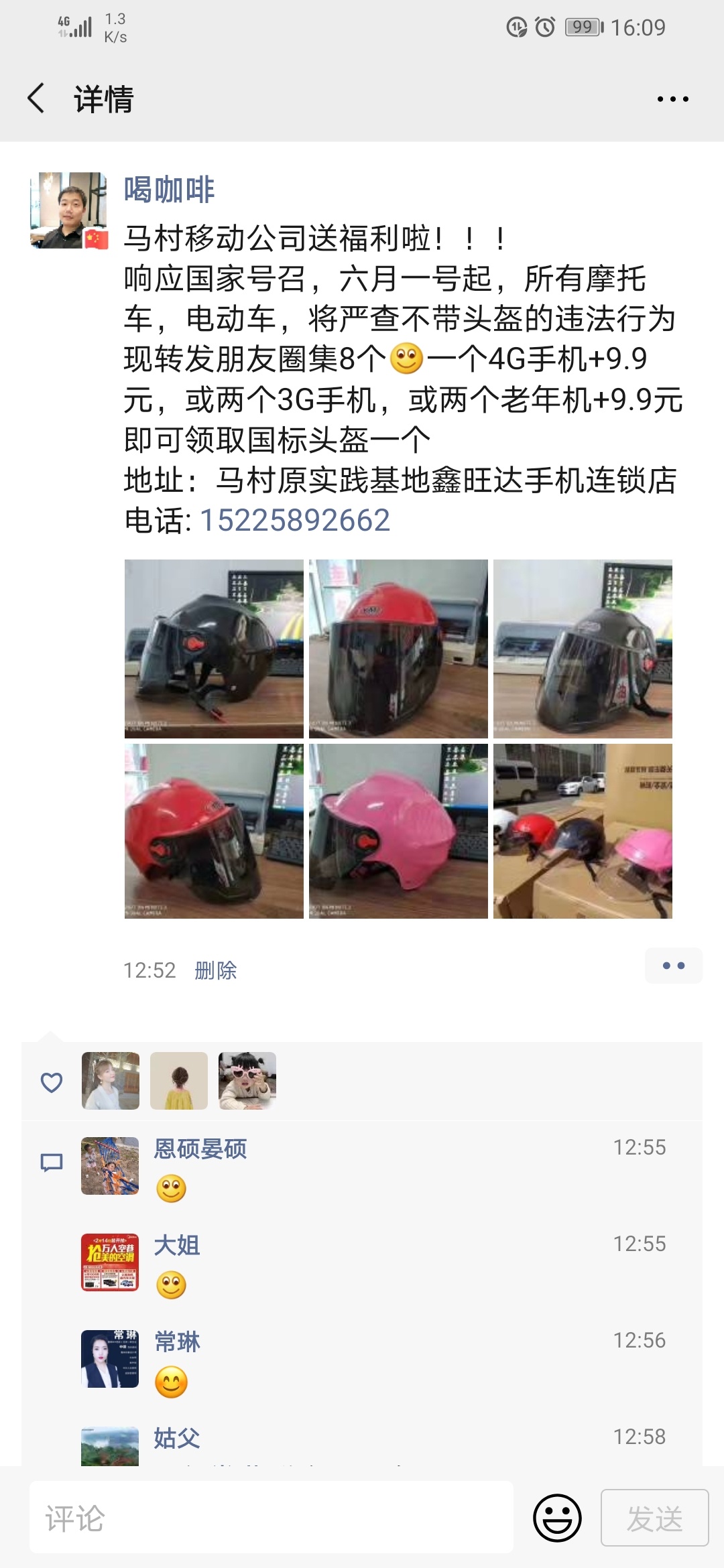Open the three-dot menu in top bar
Image resolution: width=724 pixels, height=1568 pixels.
coord(672,99)
